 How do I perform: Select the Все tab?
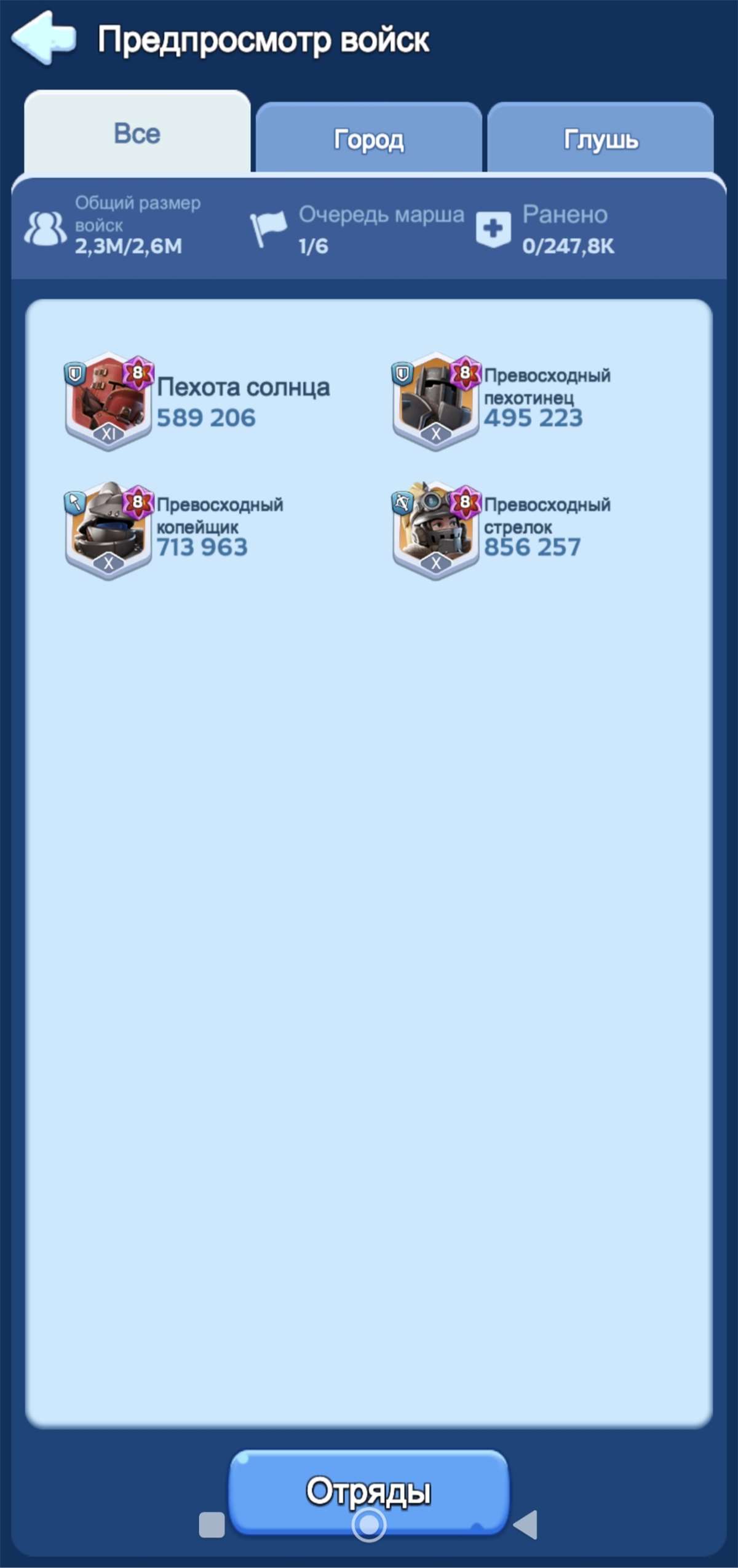pyautogui.click(x=137, y=132)
